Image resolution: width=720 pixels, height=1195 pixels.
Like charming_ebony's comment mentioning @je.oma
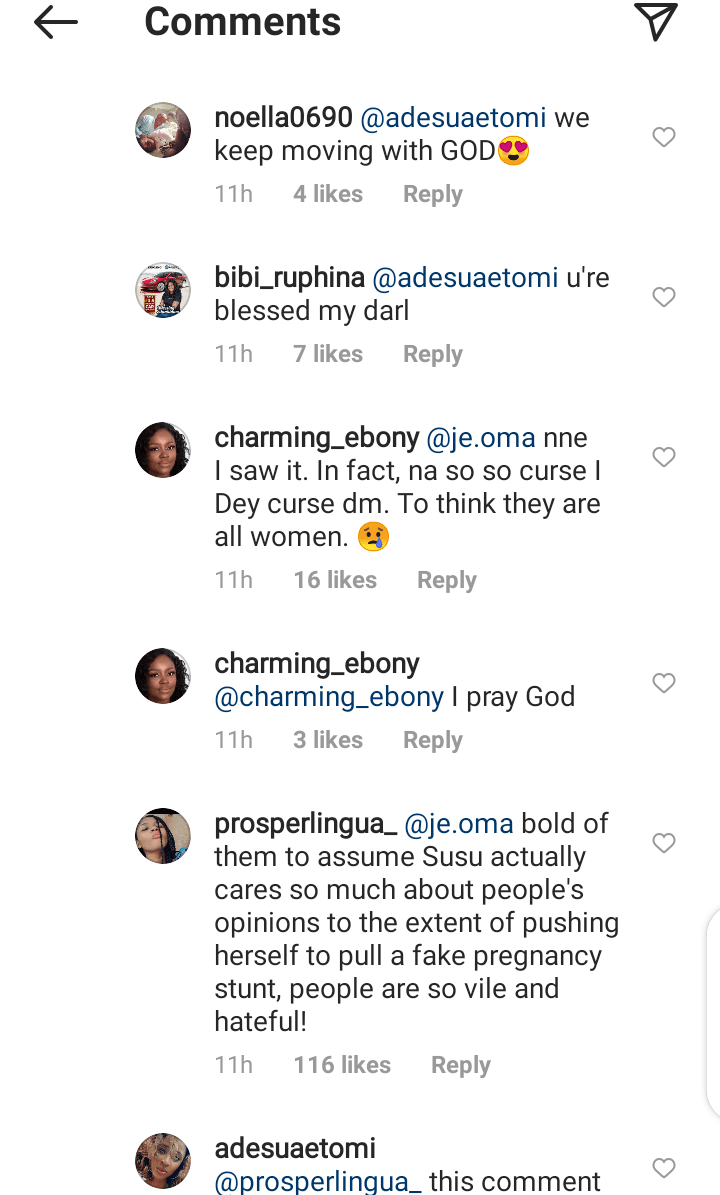(x=664, y=457)
